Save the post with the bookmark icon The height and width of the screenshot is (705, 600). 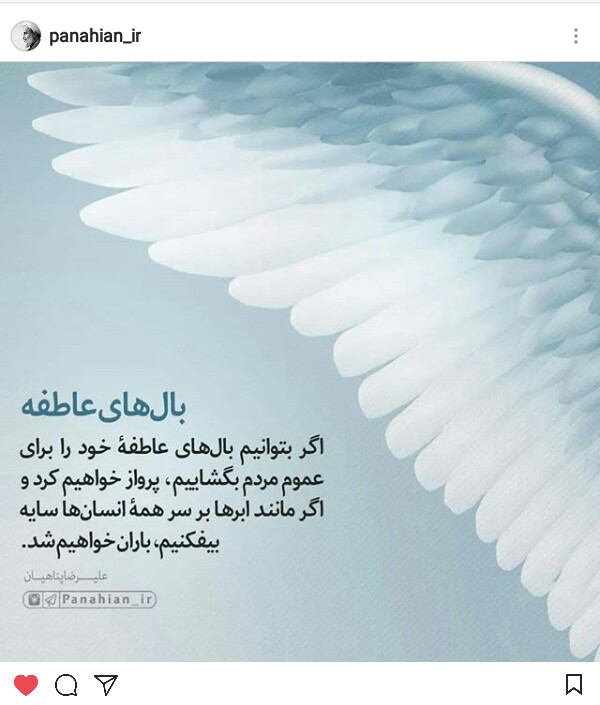pyautogui.click(x=574, y=685)
